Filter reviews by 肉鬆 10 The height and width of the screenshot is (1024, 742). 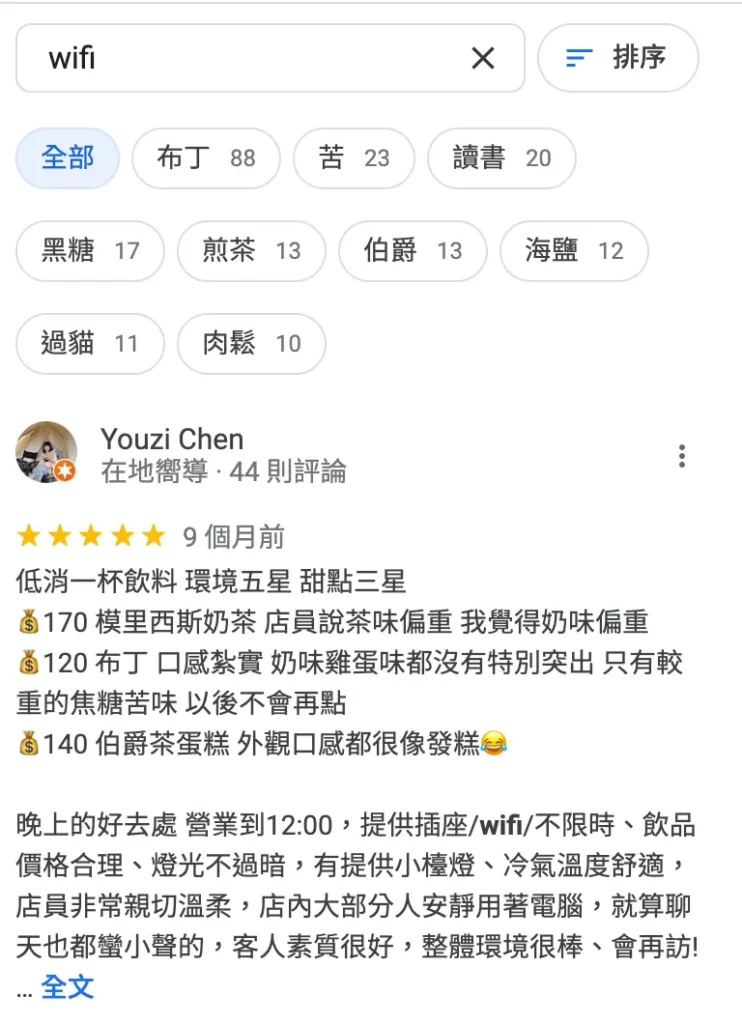pyautogui.click(x=251, y=344)
